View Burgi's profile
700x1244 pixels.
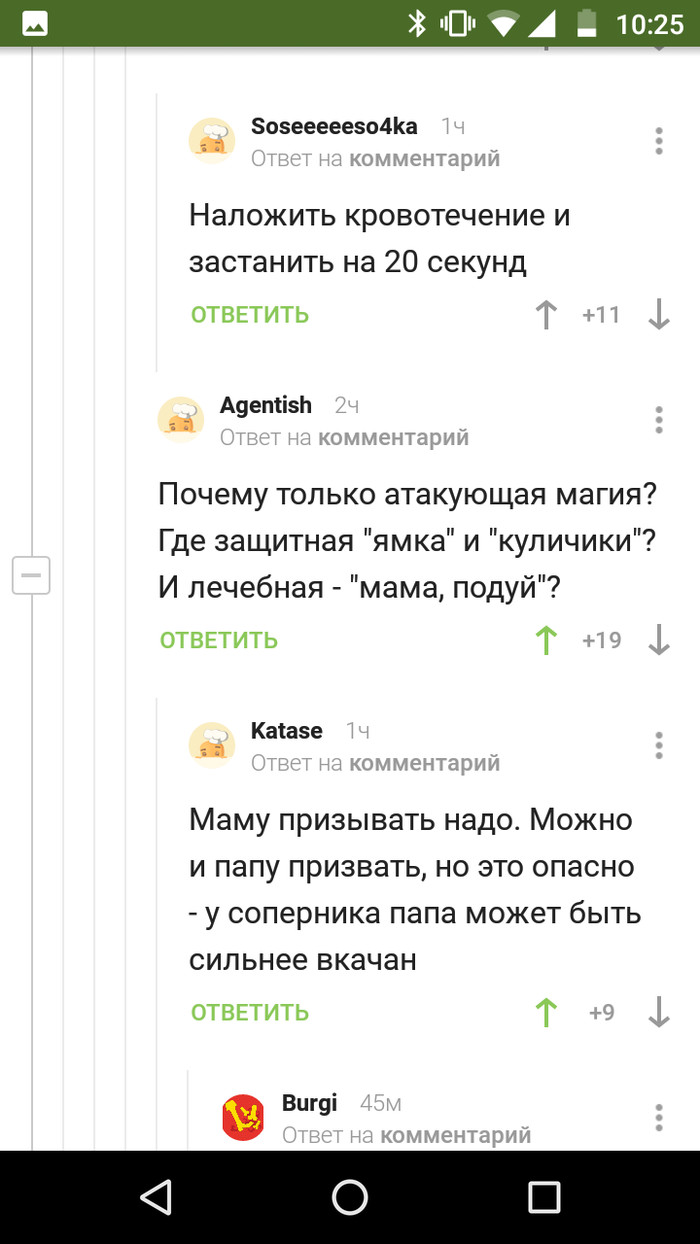click(309, 1103)
